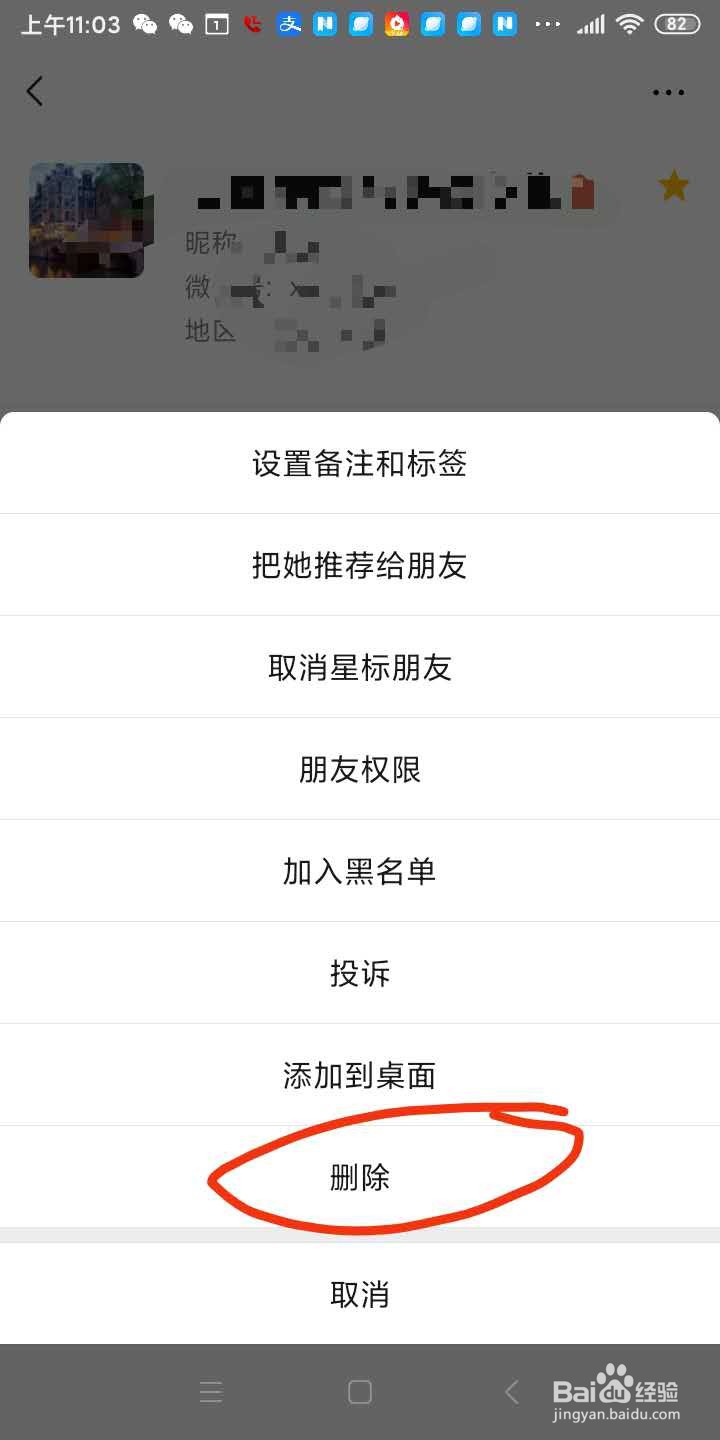This screenshot has height=1440, width=720.
Task: Tap 取消星标朋友 to unstar this friend
Action: [x=360, y=667]
